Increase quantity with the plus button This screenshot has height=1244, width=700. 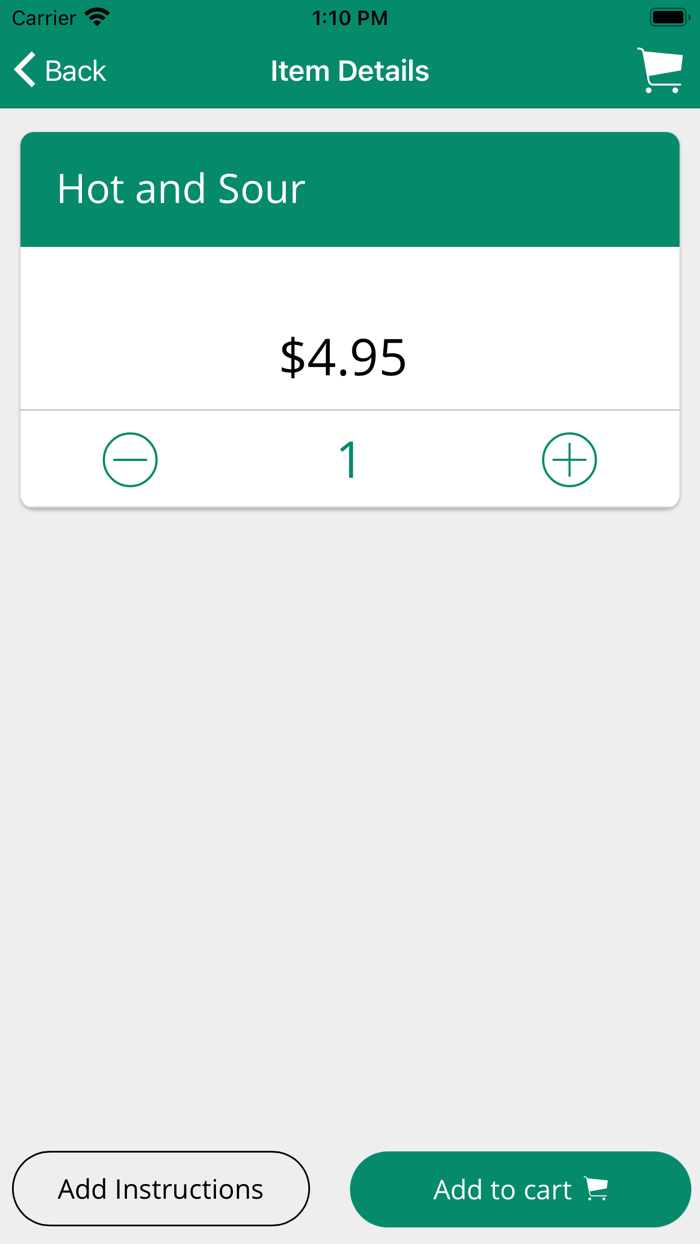(x=569, y=460)
